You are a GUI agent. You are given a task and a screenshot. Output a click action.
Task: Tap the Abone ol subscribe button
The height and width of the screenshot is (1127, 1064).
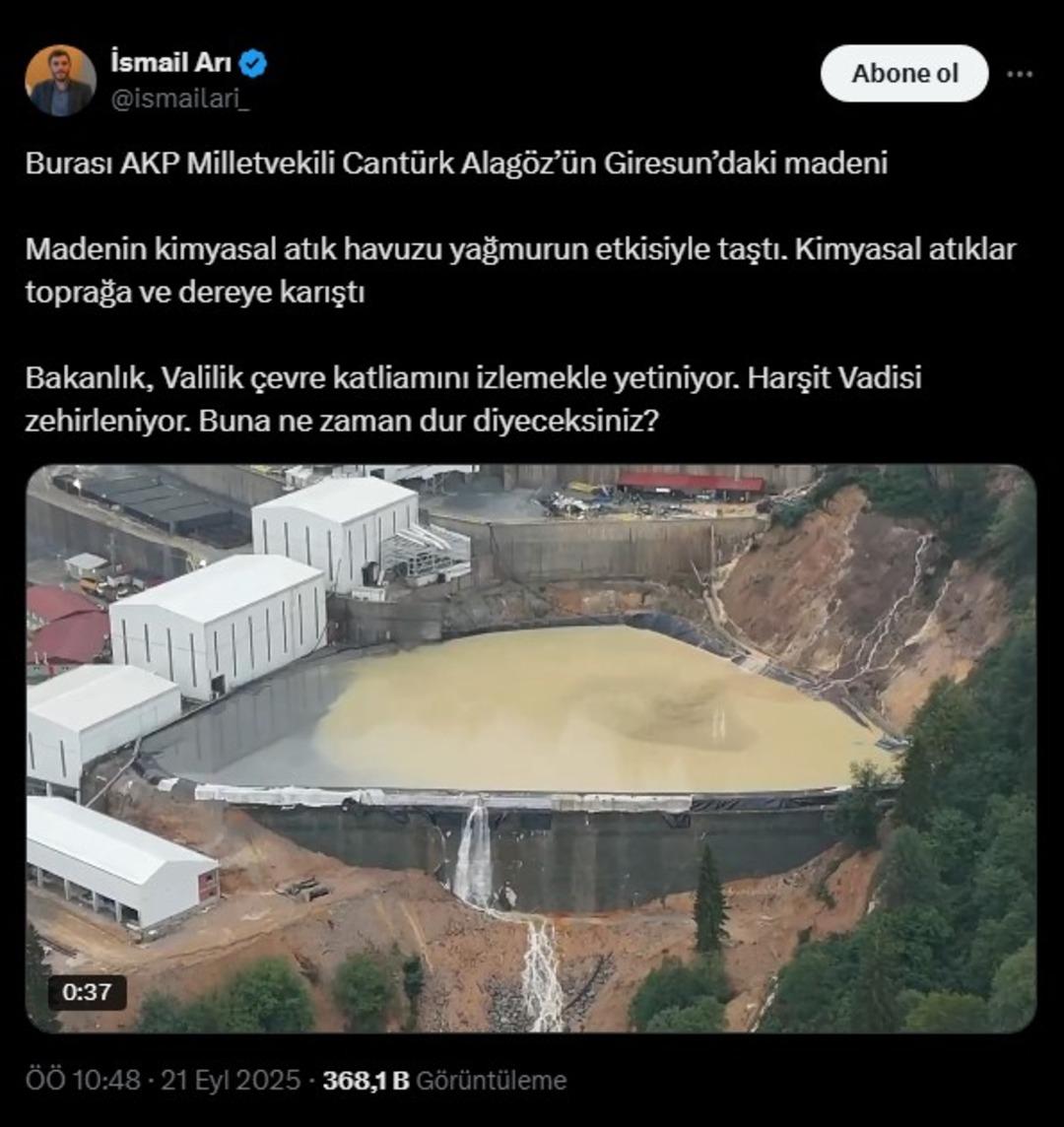pos(903,74)
